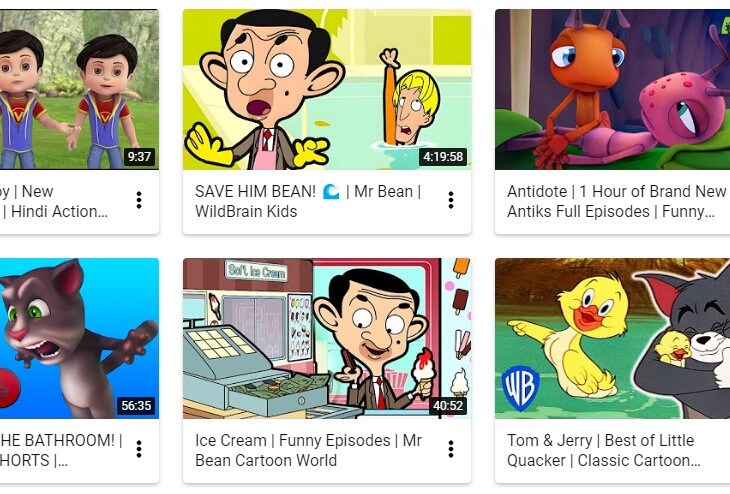Play the Antidote Antiks Full Episodes video
This screenshot has height=494, width=730.
click(612, 90)
